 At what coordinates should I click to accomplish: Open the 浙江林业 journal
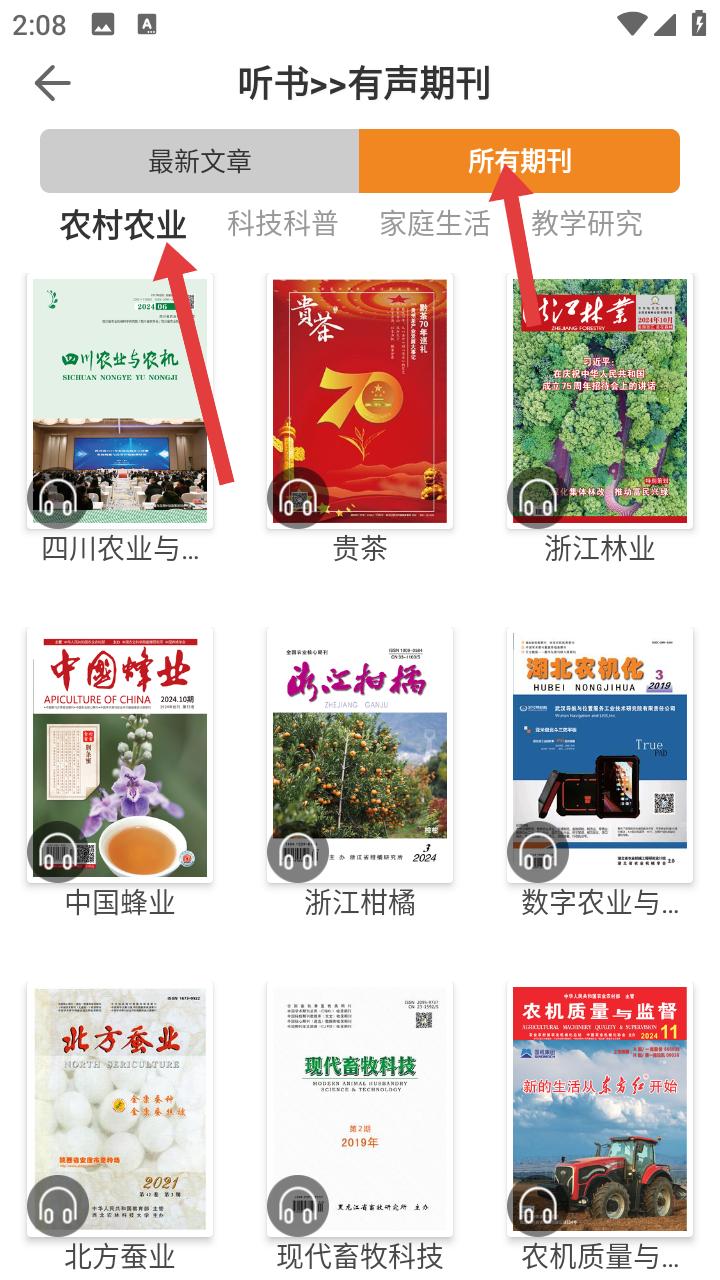(600, 401)
